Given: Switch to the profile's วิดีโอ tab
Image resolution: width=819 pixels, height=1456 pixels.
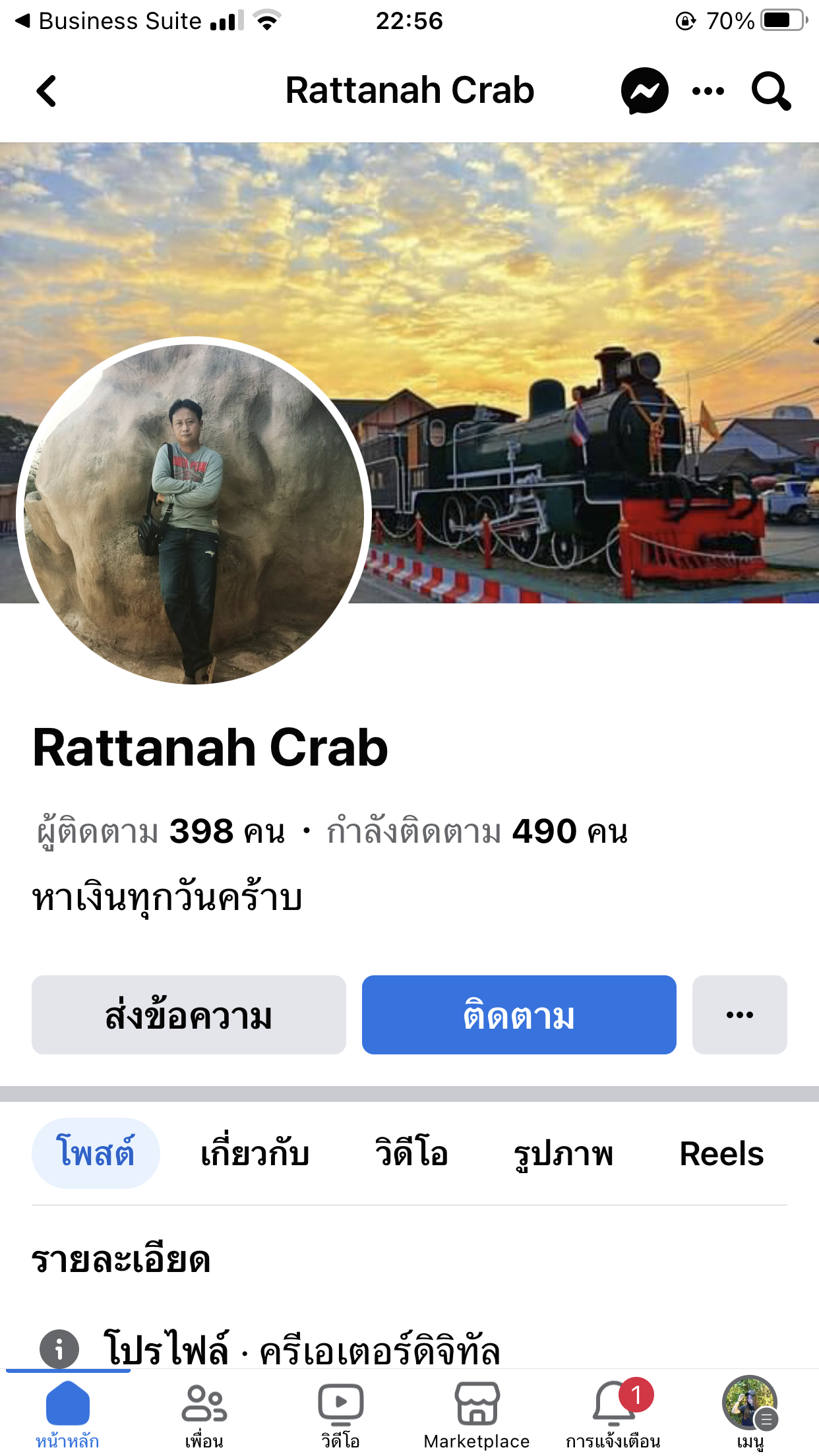Looking at the screenshot, I should (411, 1153).
